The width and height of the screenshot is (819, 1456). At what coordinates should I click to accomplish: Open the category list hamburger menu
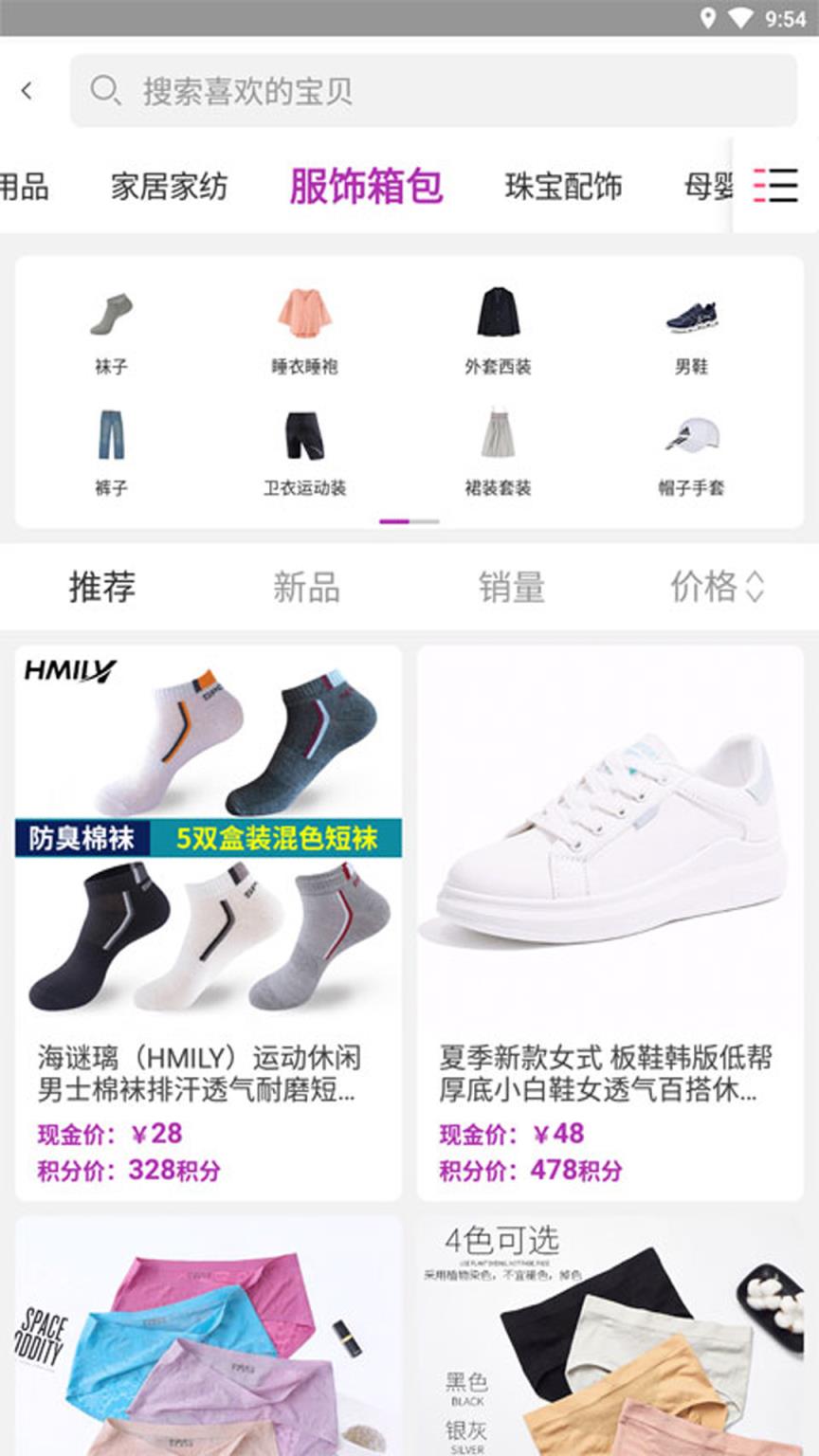[x=773, y=188]
